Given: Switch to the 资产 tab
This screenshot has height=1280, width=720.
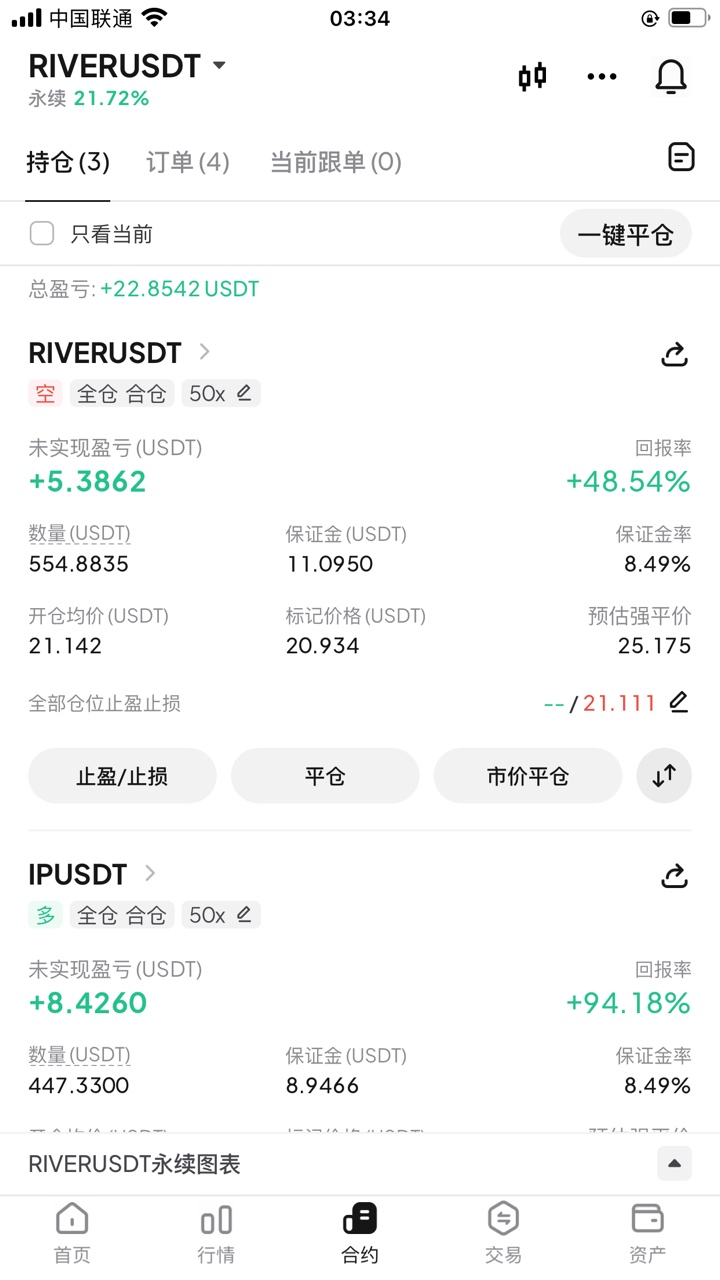Looking at the screenshot, I should (648, 1234).
